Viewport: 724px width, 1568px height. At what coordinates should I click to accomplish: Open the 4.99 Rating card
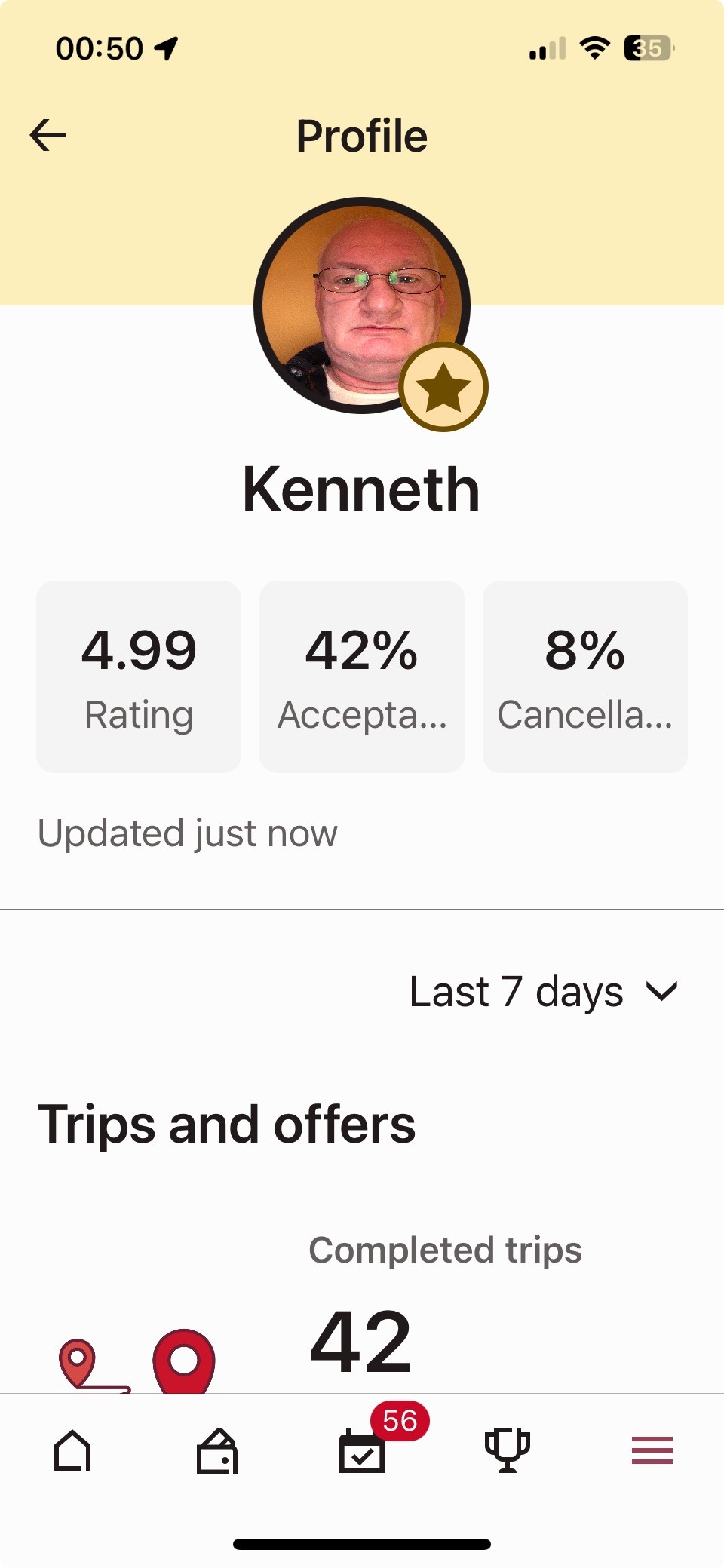point(139,677)
